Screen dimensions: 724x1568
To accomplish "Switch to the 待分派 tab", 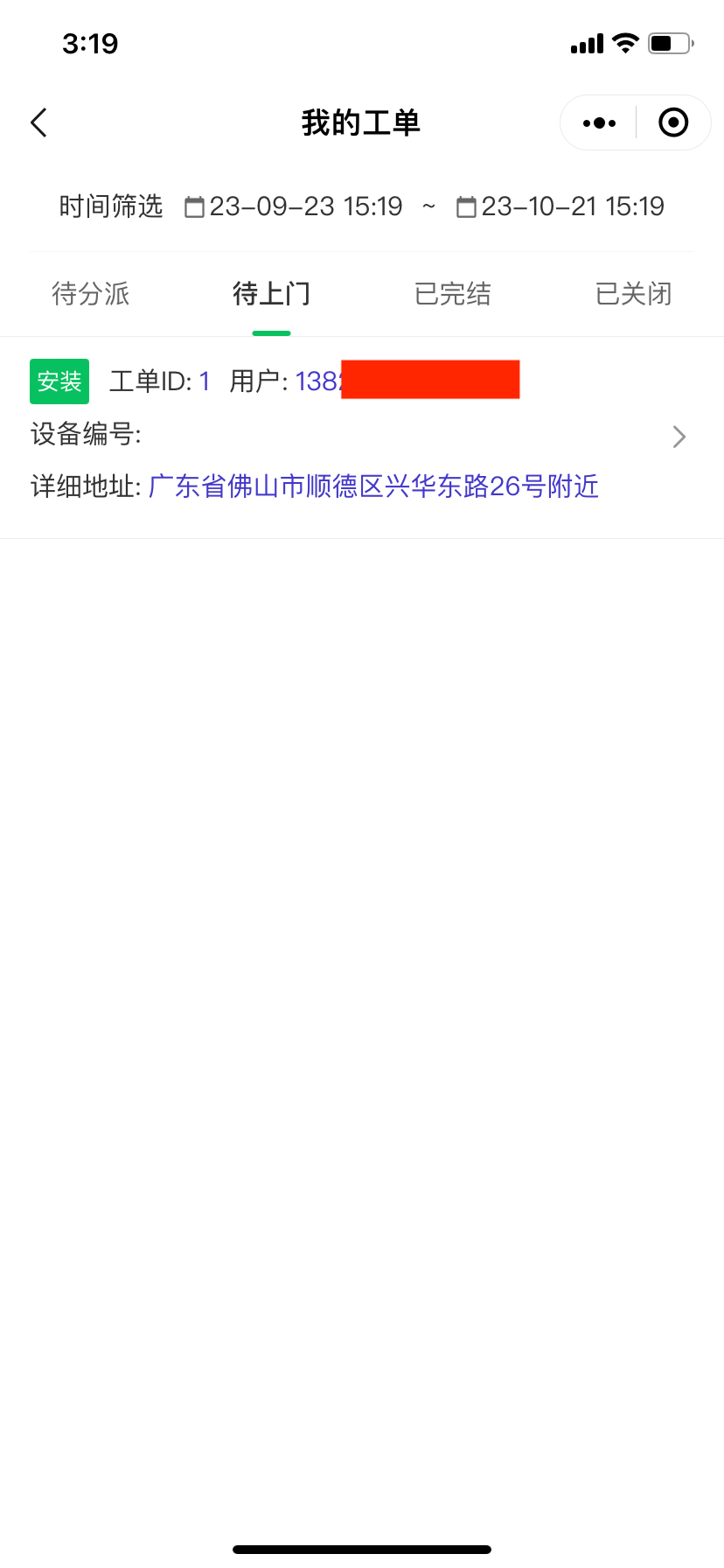I will [91, 294].
